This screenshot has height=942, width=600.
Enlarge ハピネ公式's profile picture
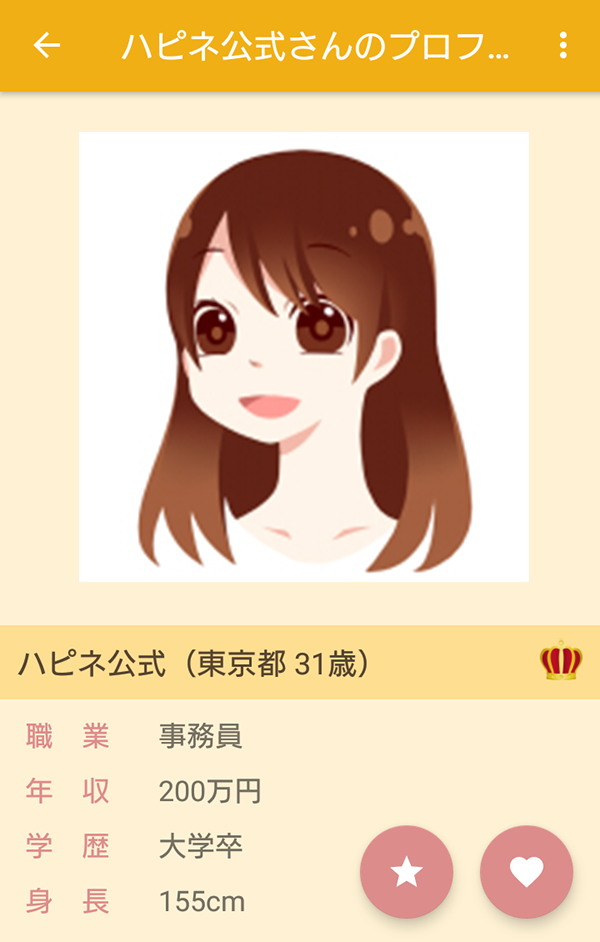pyautogui.click(x=304, y=357)
